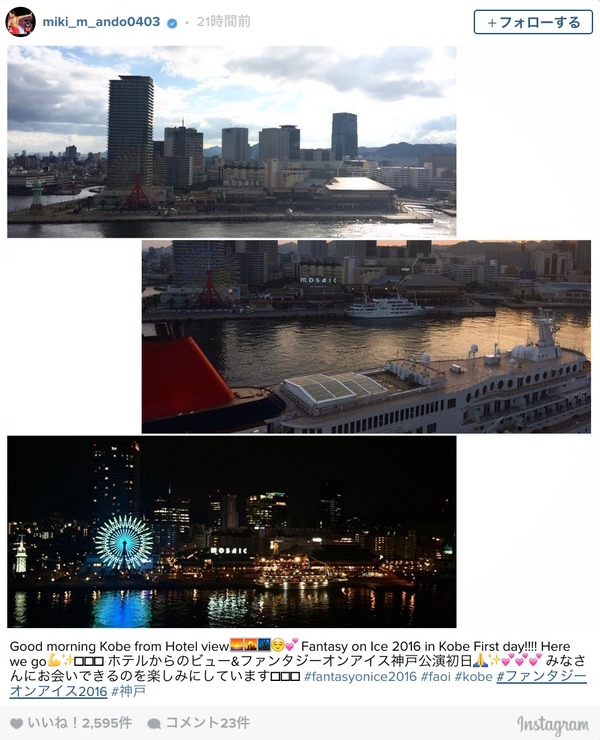This screenshot has height=740, width=600.
Task: Open the #kobe hashtag
Action: (x=474, y=677)
